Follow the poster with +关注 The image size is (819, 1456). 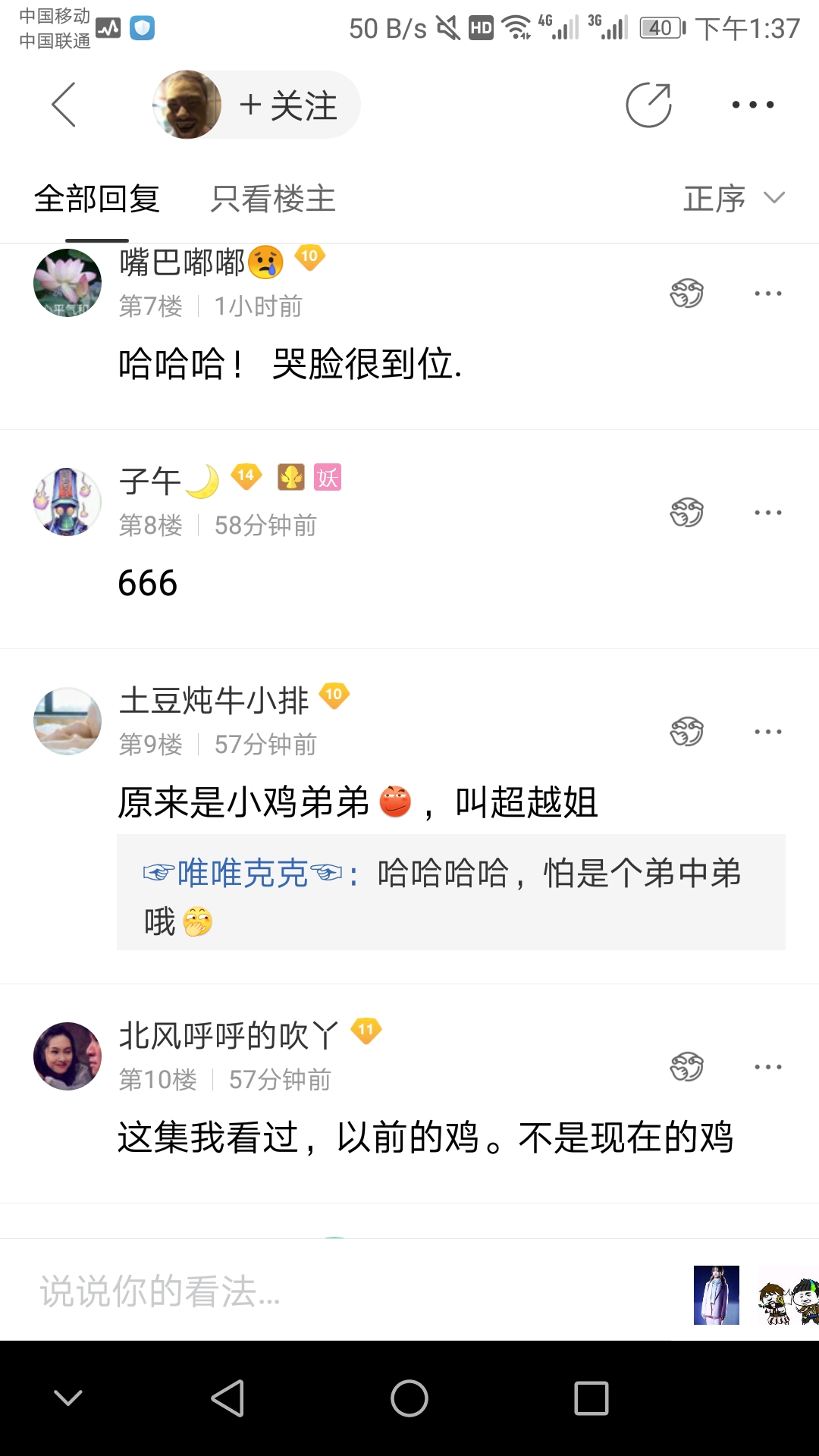288,105
